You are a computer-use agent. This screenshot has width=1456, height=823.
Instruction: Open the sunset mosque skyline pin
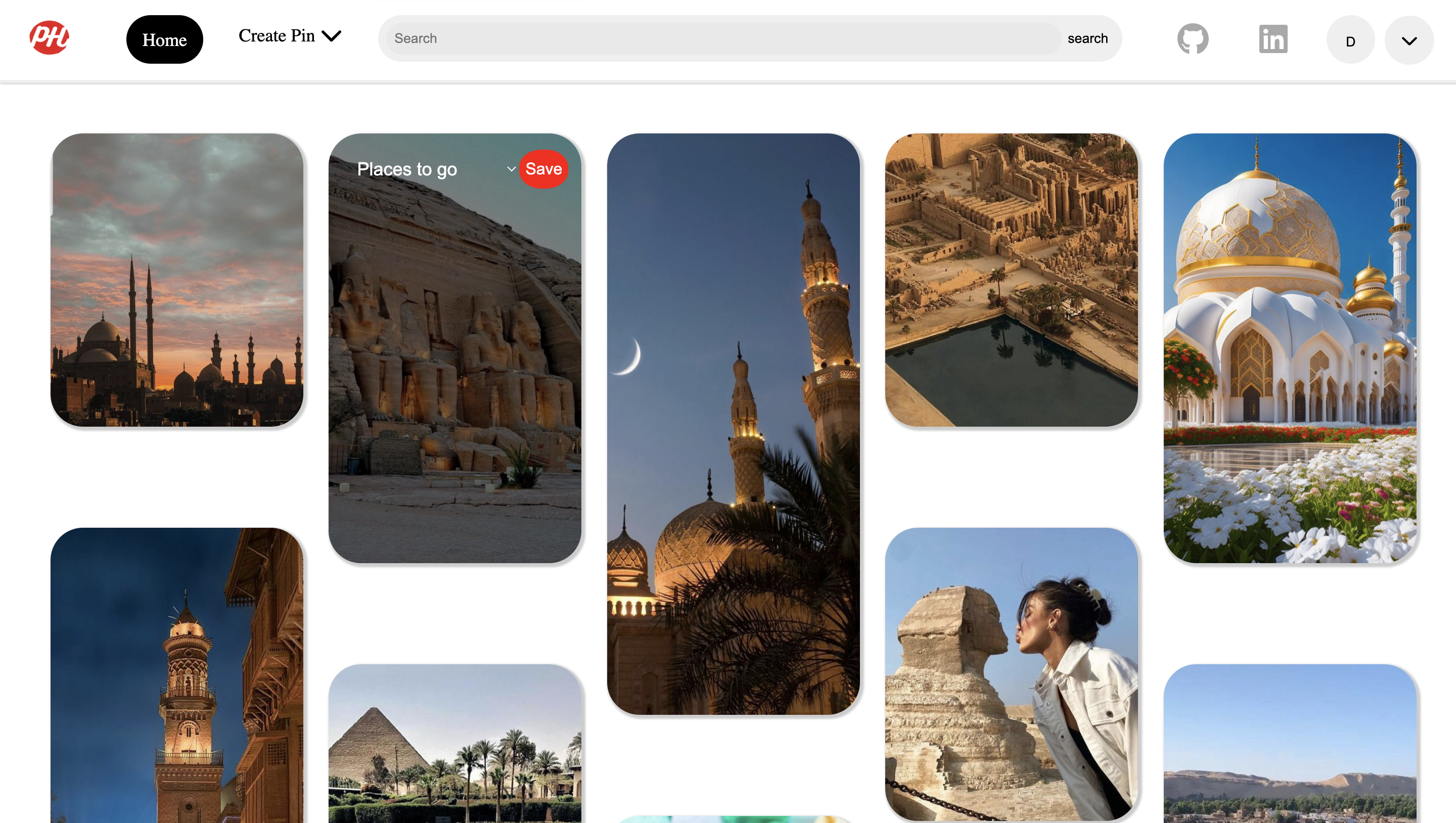177,280
